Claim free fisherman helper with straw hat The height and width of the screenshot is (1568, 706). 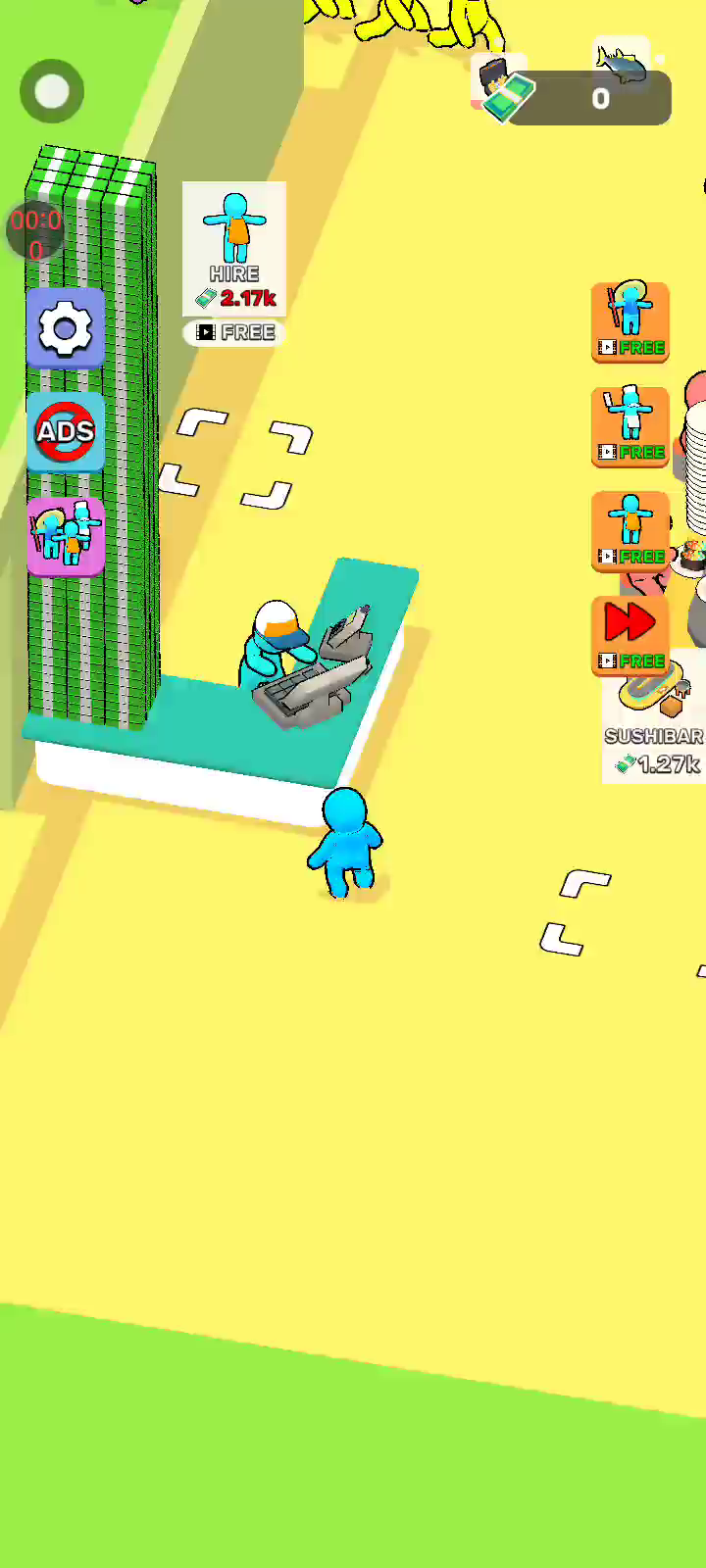tap(630, 321)
